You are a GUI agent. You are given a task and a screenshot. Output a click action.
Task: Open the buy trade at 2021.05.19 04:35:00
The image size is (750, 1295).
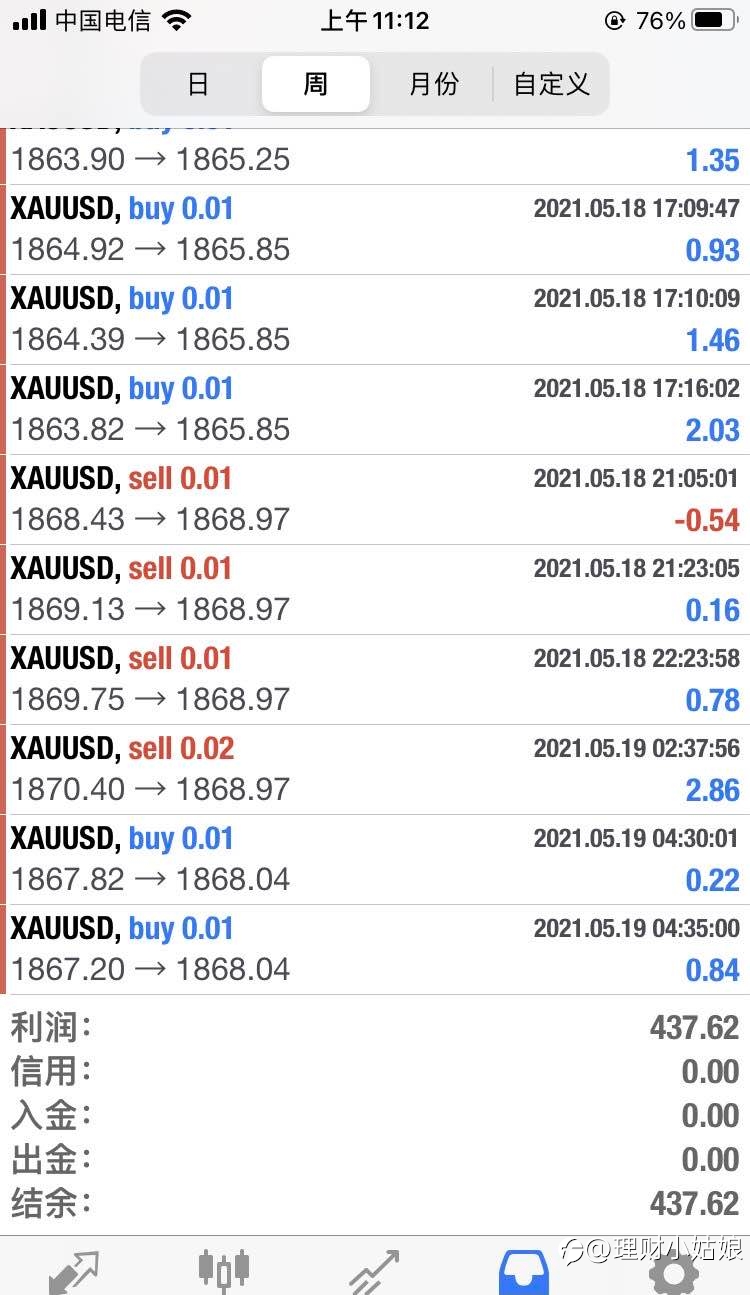(x=375, y=950)
